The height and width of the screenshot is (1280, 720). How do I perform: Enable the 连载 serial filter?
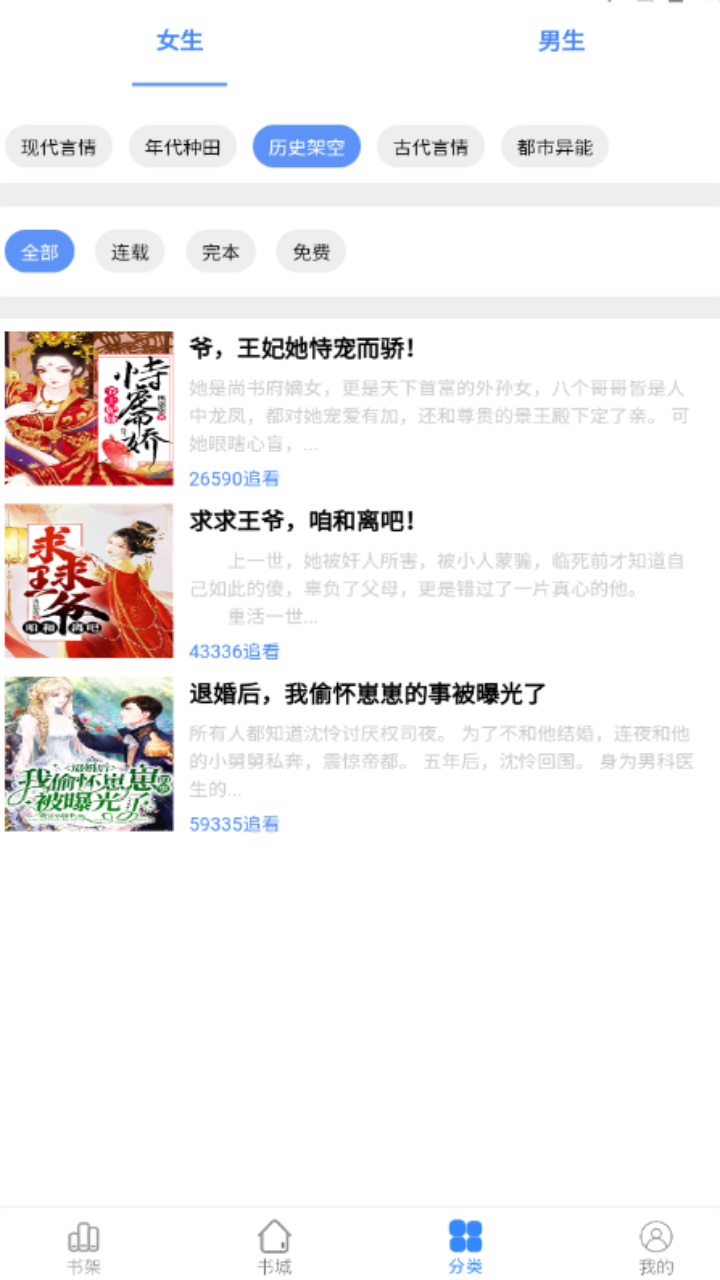point(129,251)
